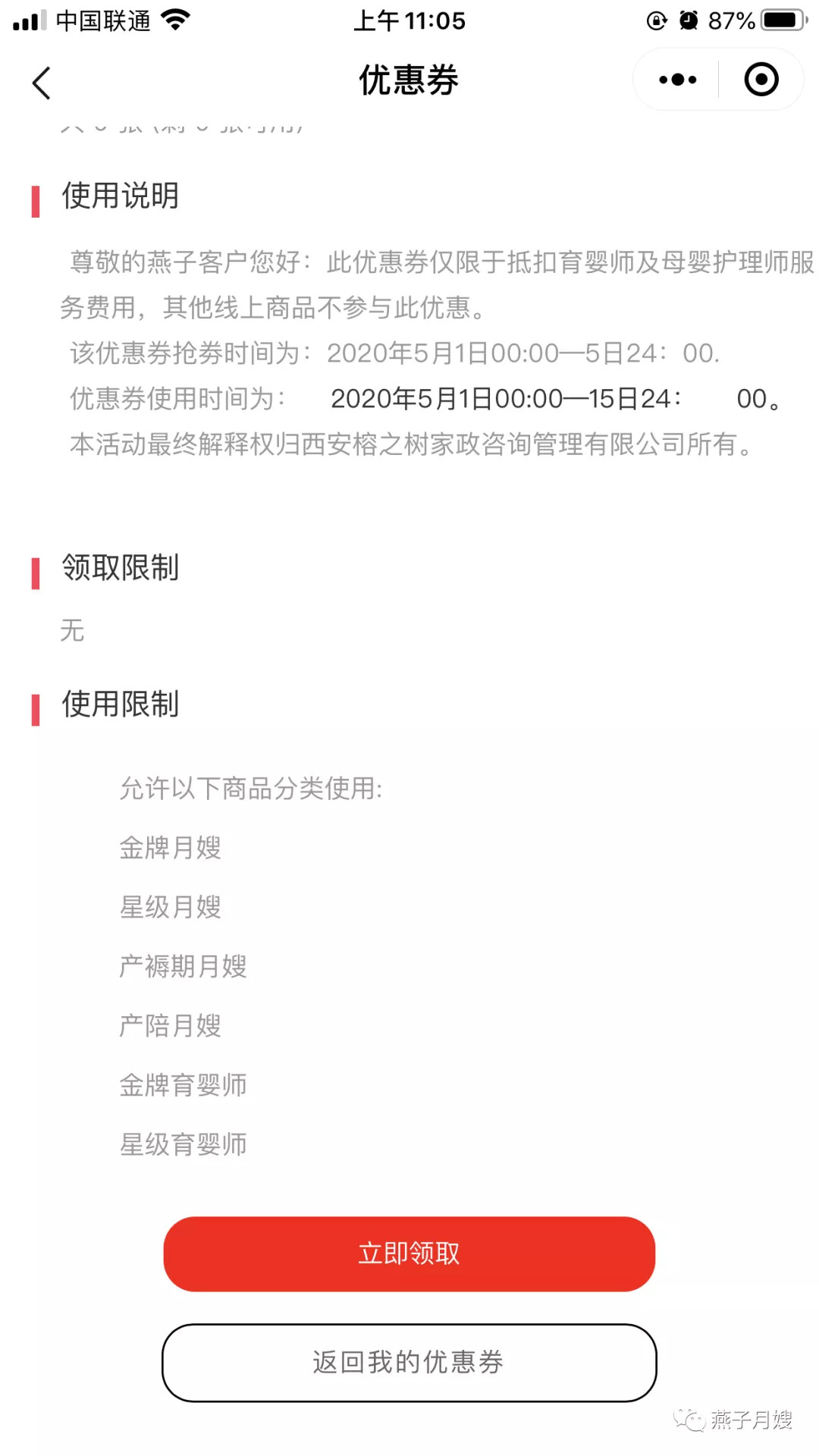
Task: Open the mini-program three-dot menu
Action: coord(677,80)
